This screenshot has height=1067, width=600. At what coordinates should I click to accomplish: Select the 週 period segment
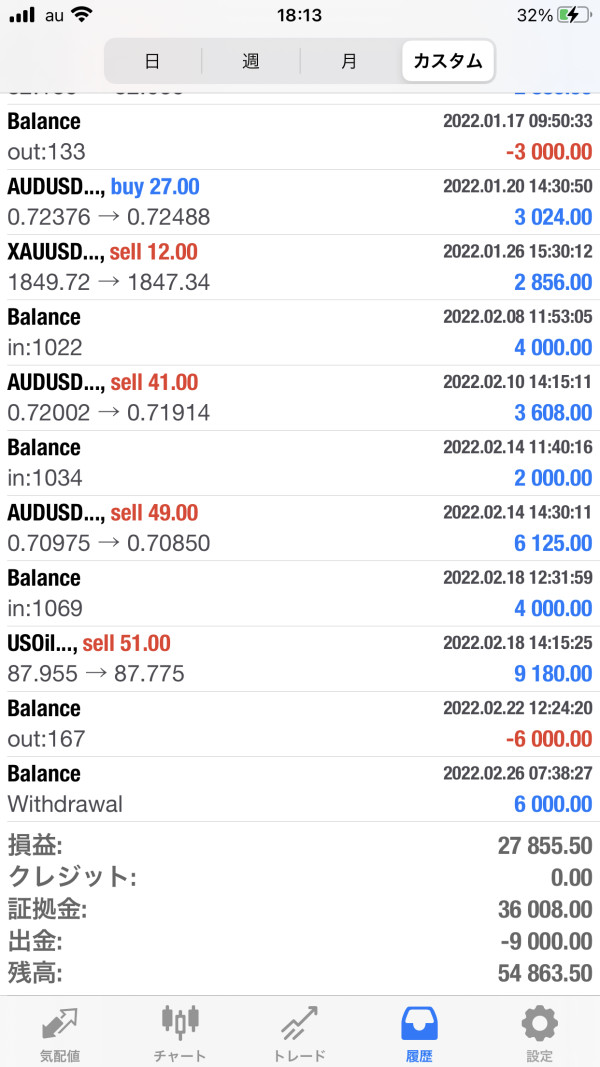tap(250, 61)
